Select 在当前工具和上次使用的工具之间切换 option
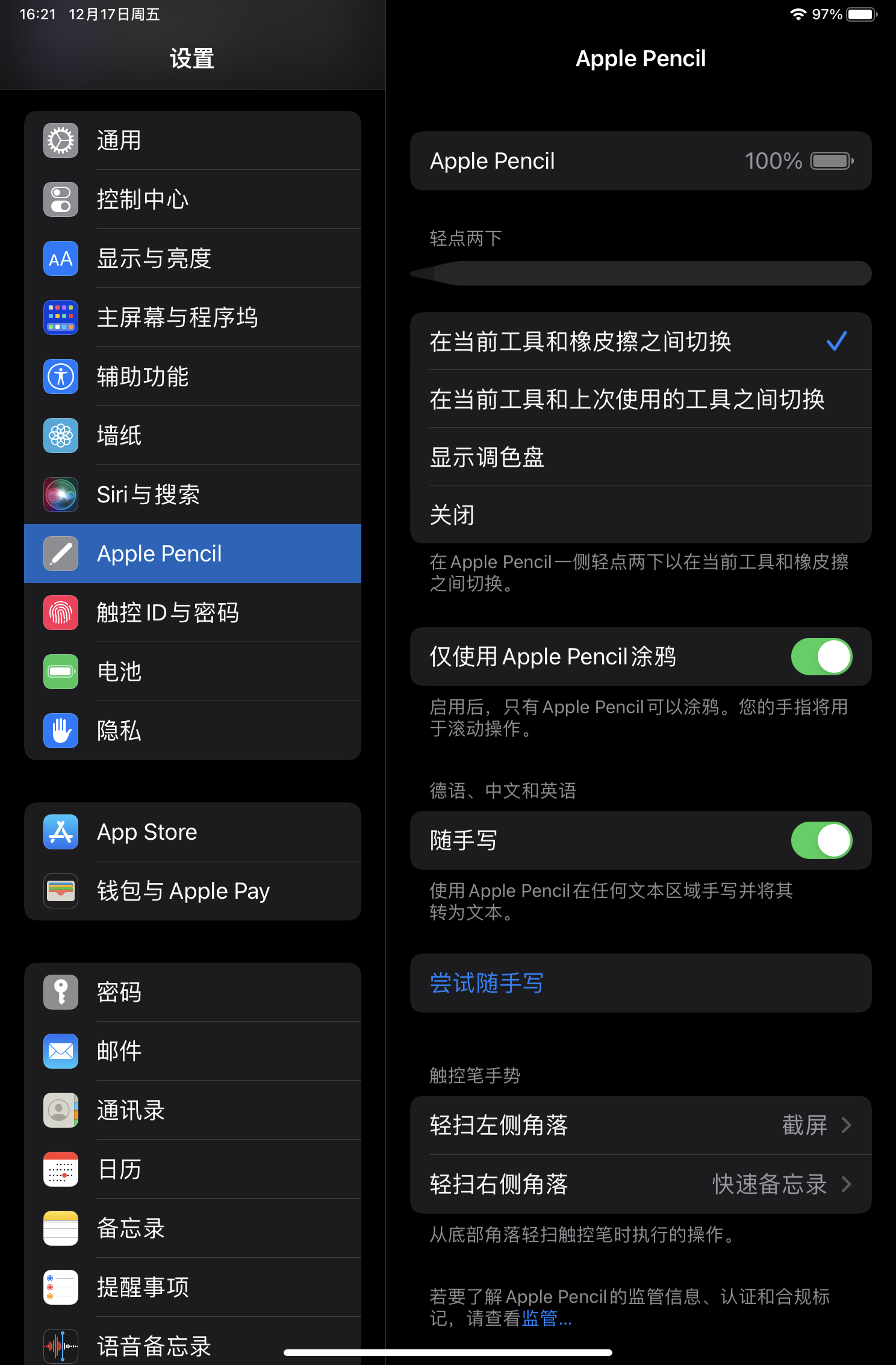The height and width of the screenshot is (1365, 896). pos(640,399)
